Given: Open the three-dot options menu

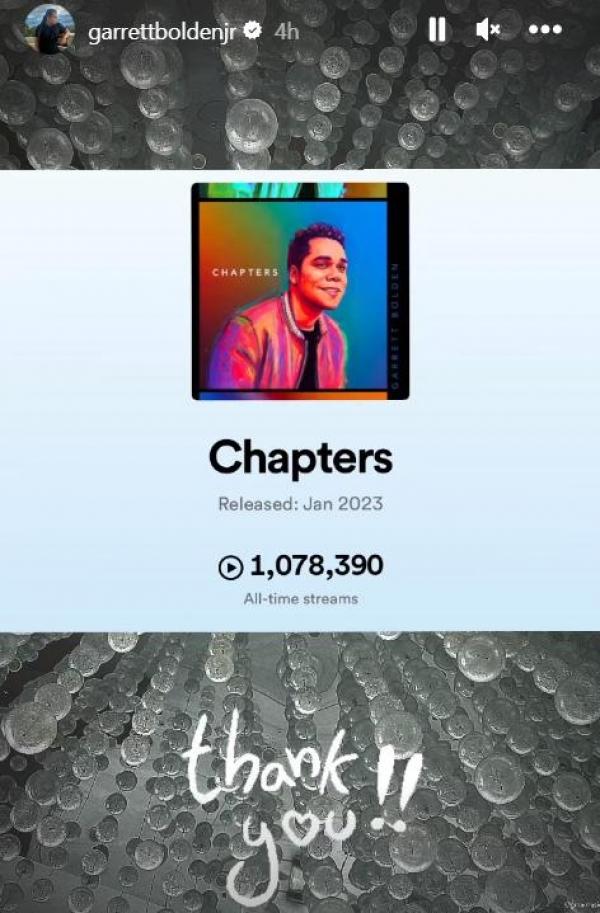Looking at the screenshot, I should click(545, 30).
